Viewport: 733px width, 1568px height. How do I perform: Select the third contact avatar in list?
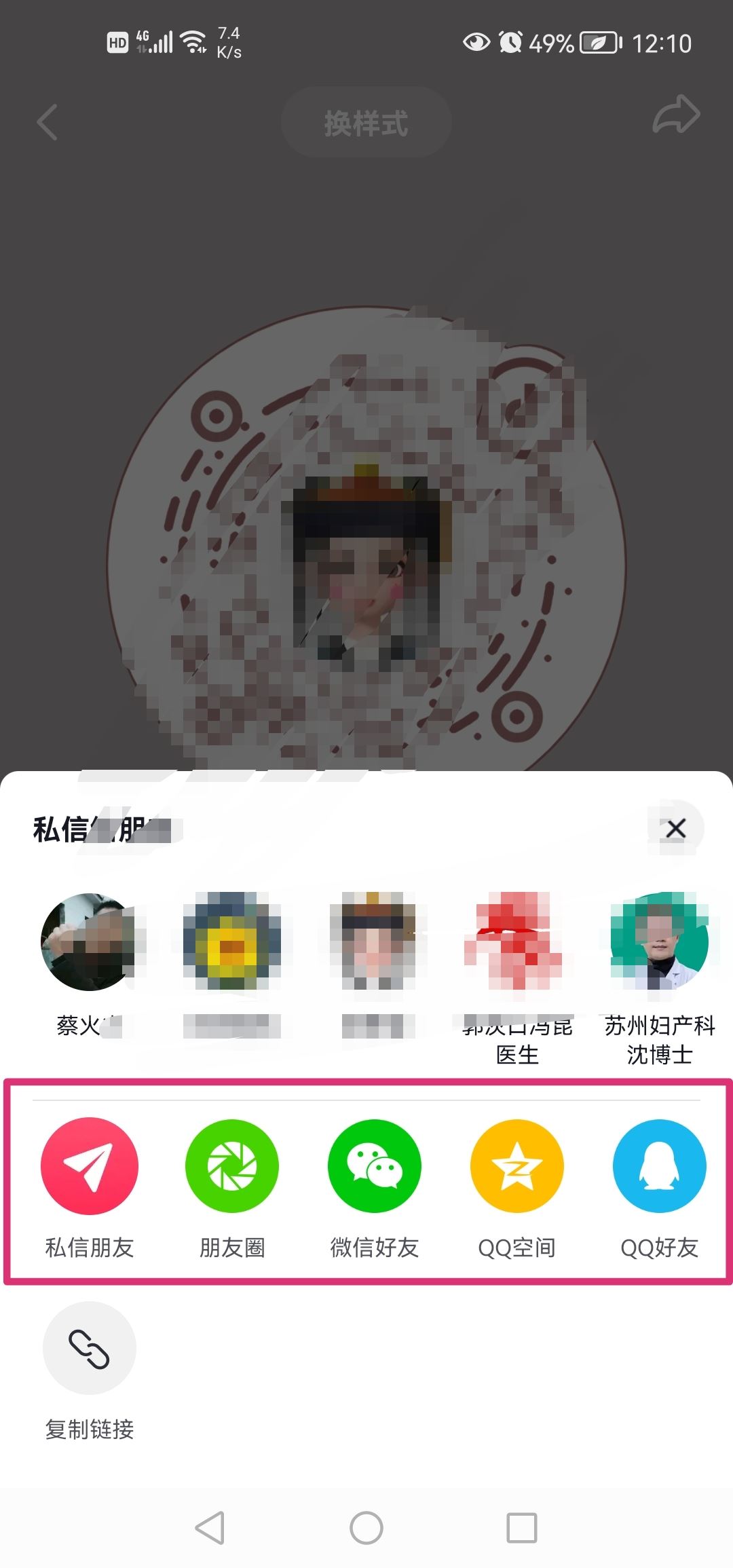tap(374, 941)
